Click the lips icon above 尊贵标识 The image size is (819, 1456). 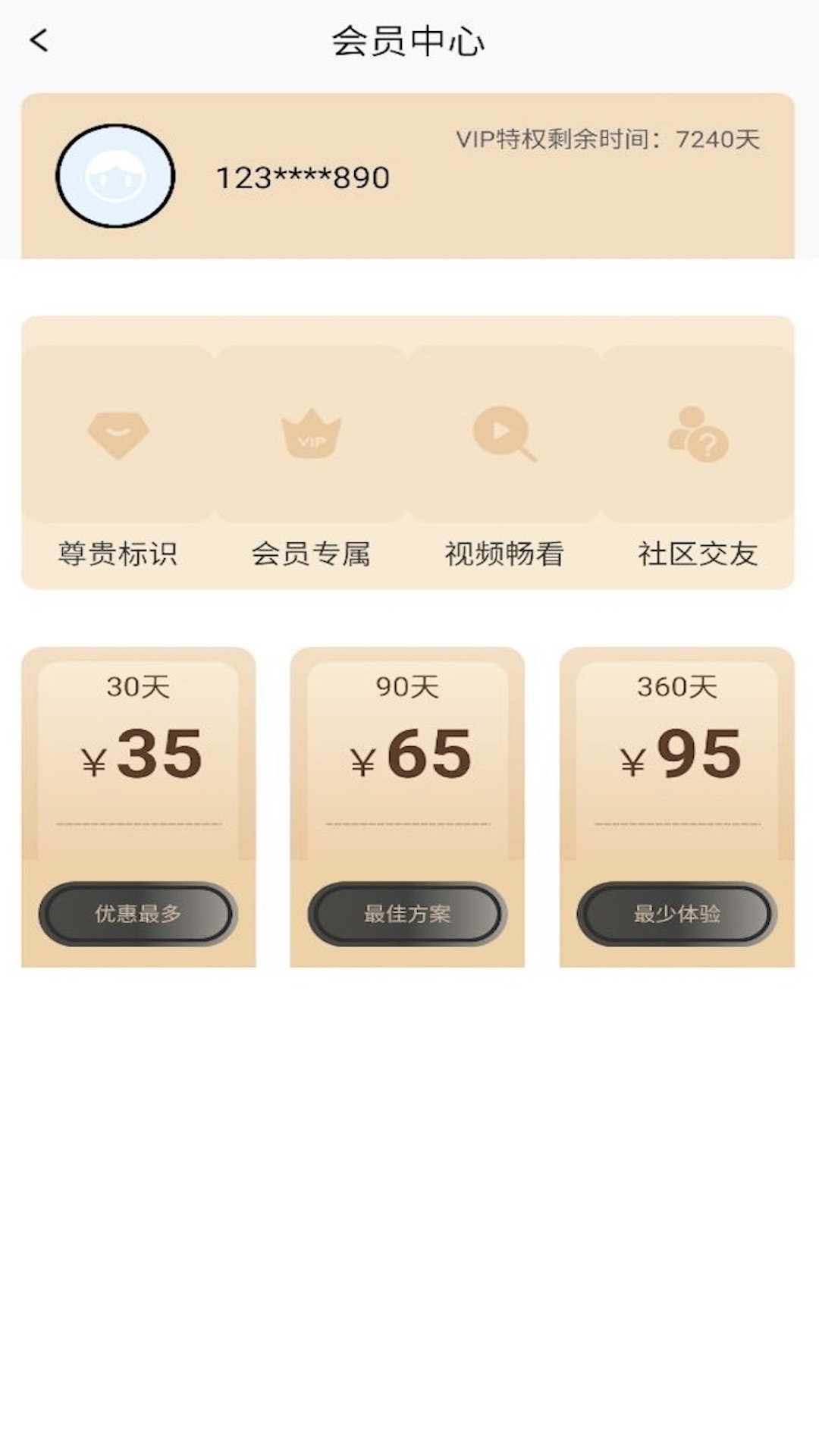(x=118, y=433)
